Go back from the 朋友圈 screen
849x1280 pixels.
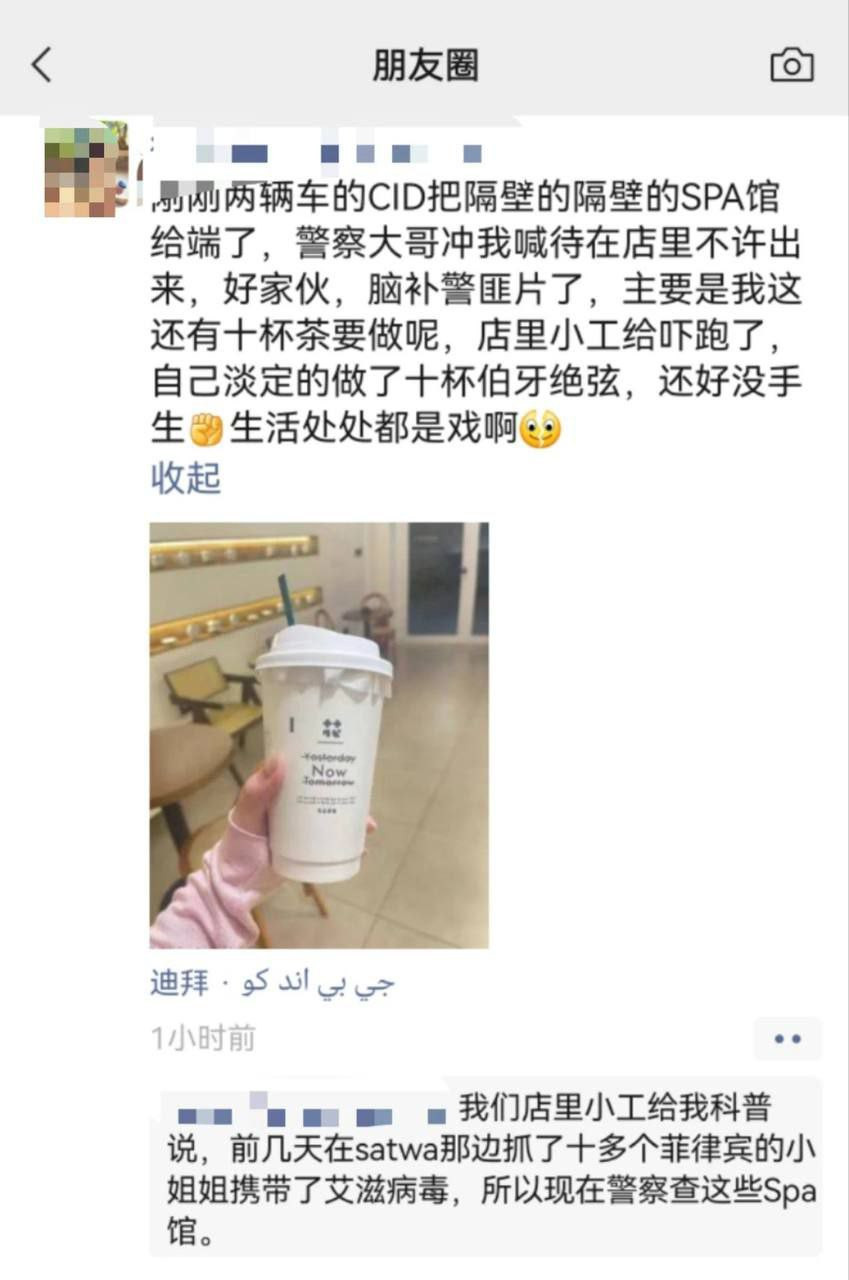42,66
